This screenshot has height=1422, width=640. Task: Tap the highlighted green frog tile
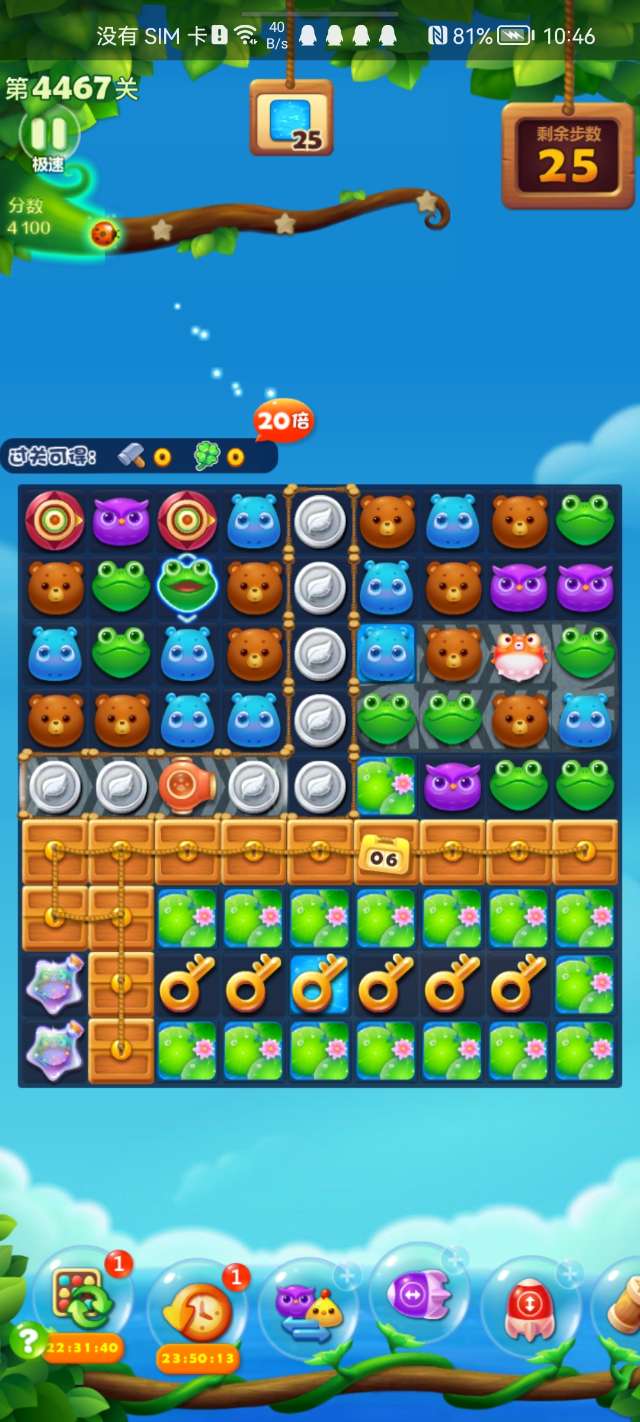187,586
